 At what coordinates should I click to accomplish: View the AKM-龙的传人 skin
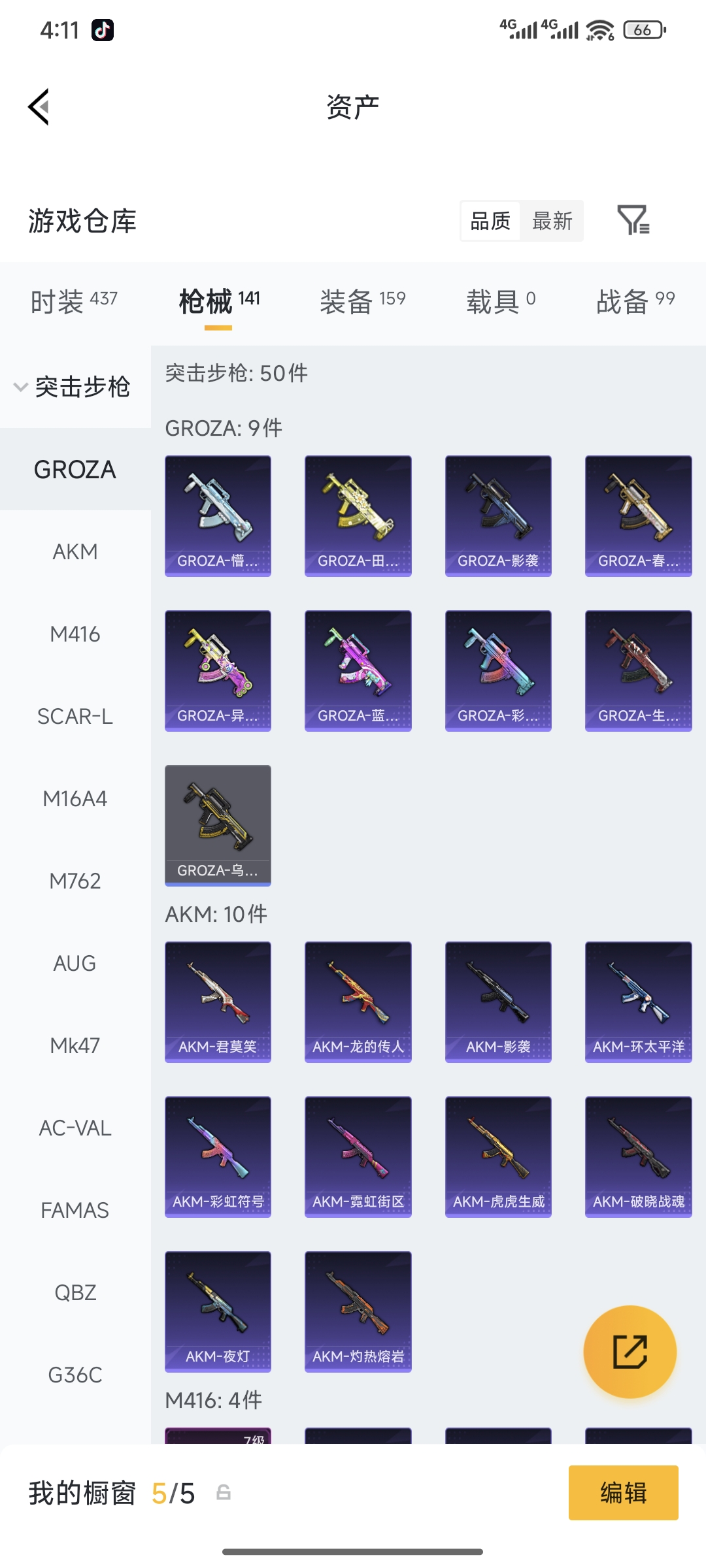(x=358, y=1002)
